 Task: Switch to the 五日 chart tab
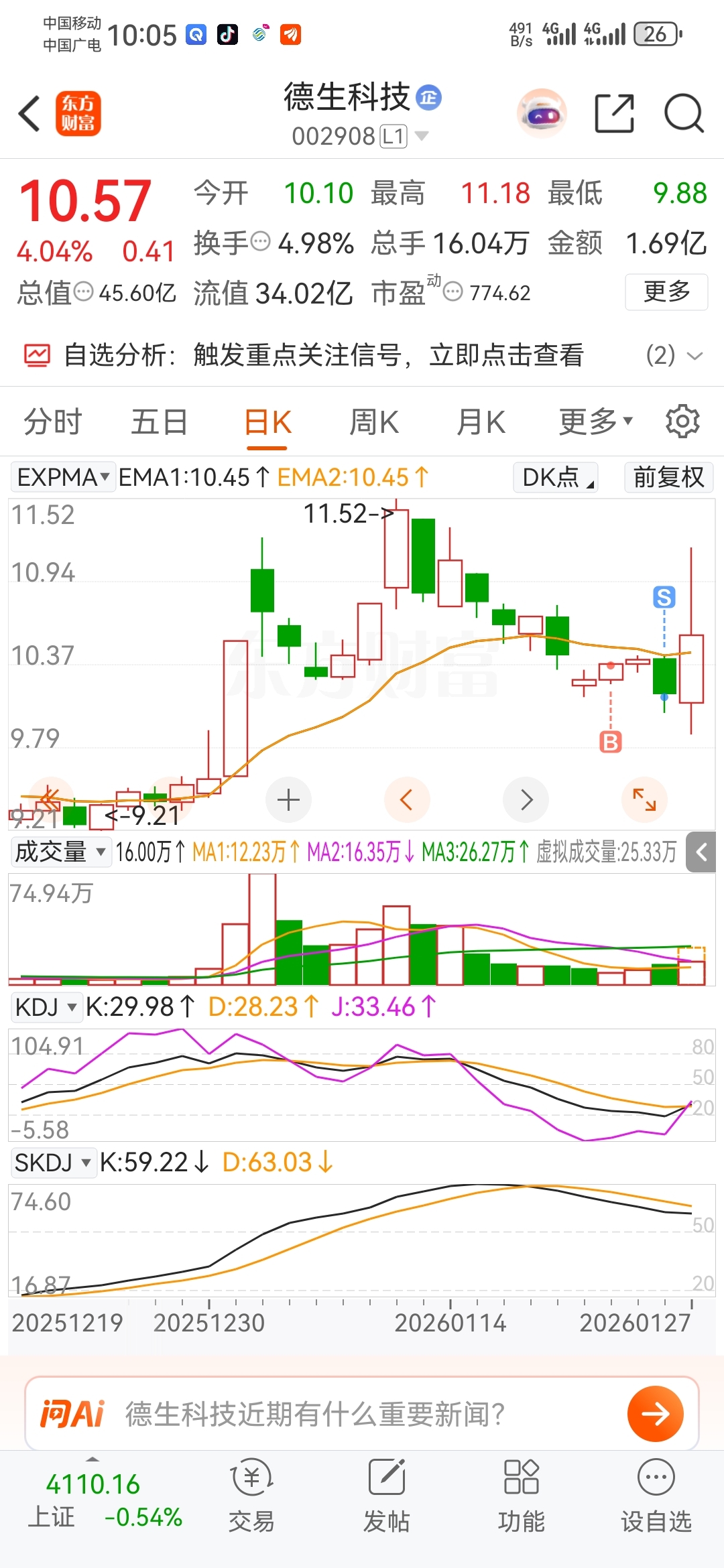click(159, 422)
